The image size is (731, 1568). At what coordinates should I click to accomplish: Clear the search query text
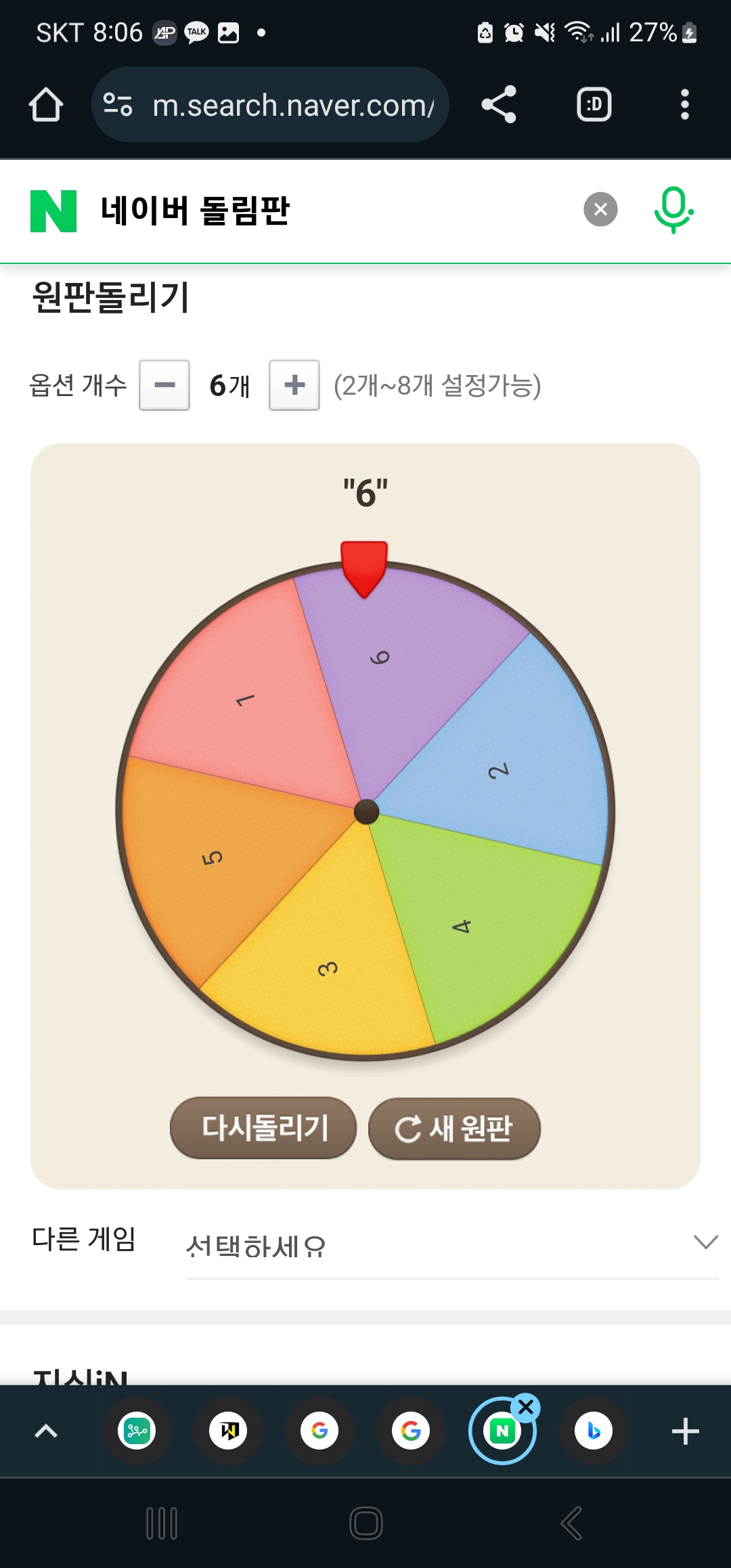[600, 210]
